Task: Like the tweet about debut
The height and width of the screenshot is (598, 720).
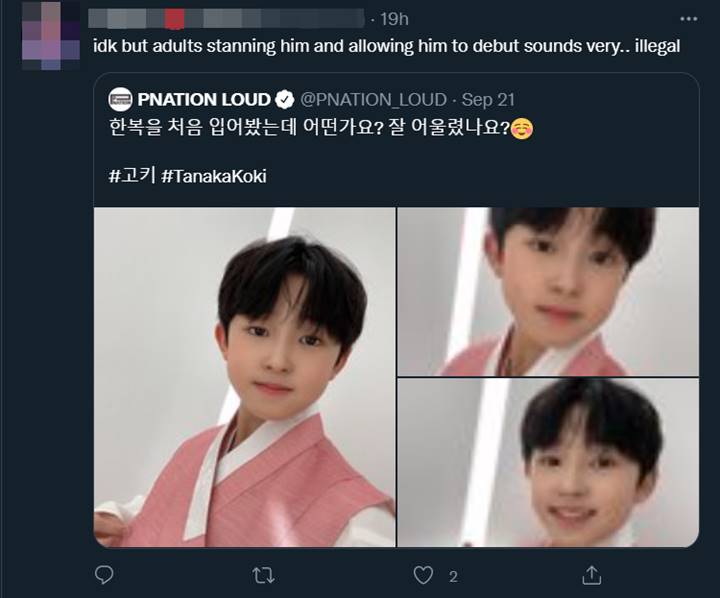Action: [x=424, y=574]
